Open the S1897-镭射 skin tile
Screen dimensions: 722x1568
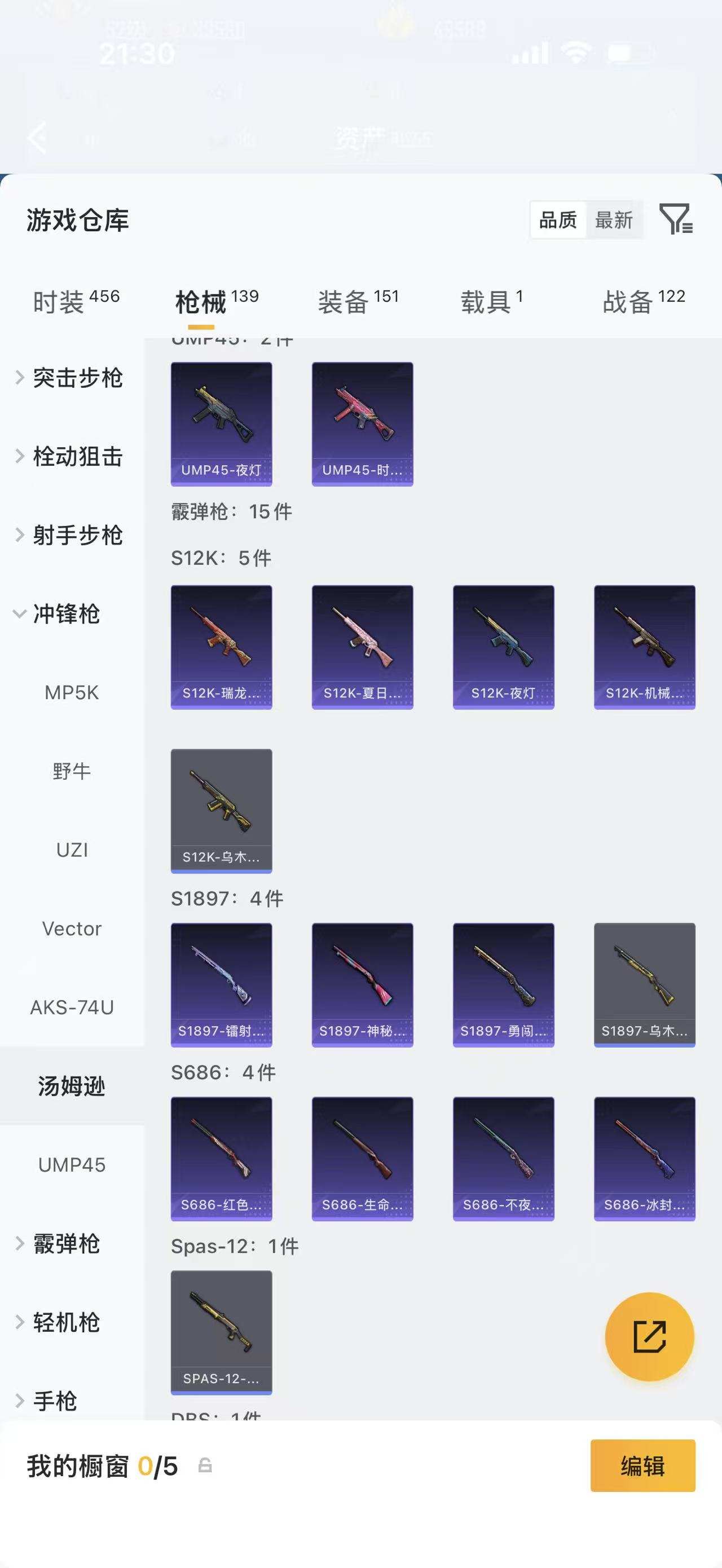(222, 985)
